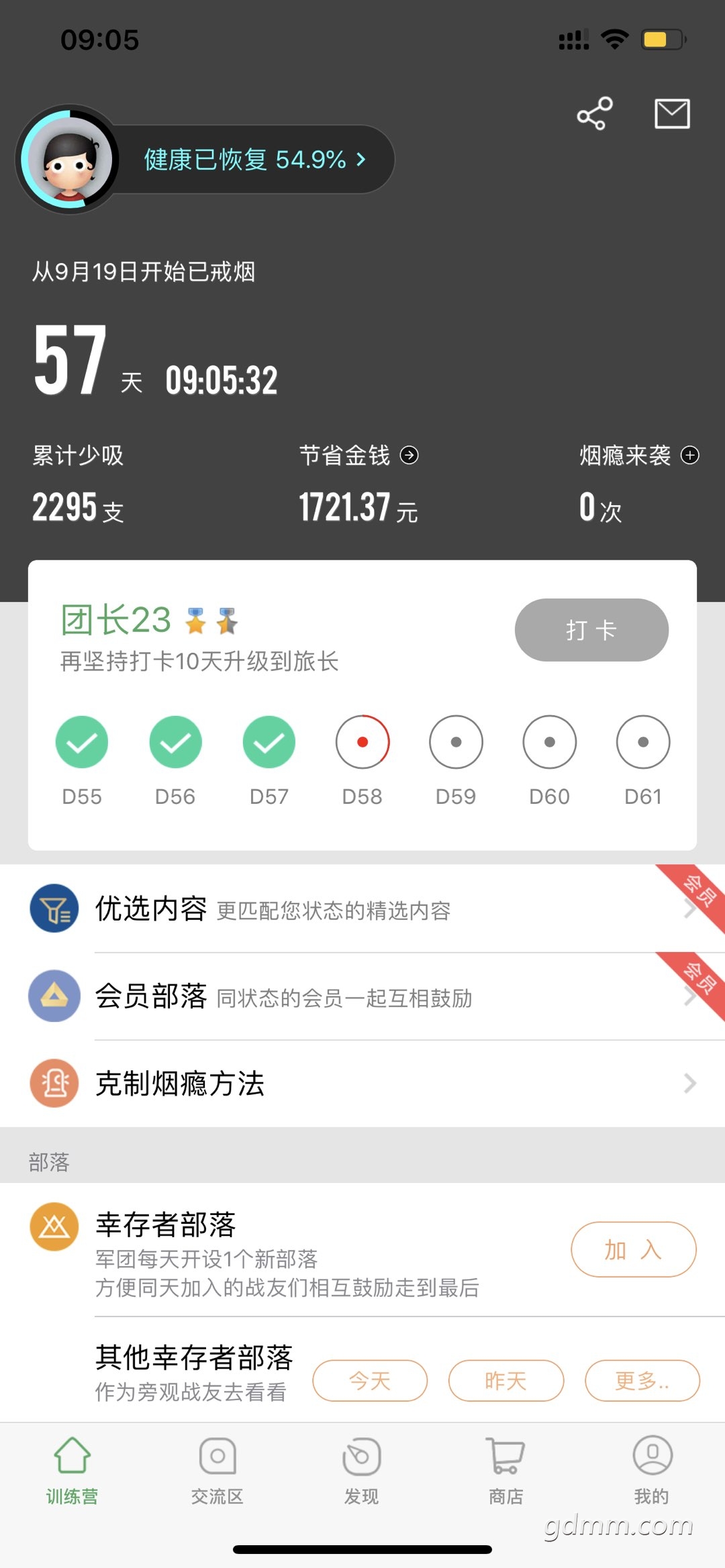Open health recovery 54.9% details
725x1568 pixels.
[255, 160]
